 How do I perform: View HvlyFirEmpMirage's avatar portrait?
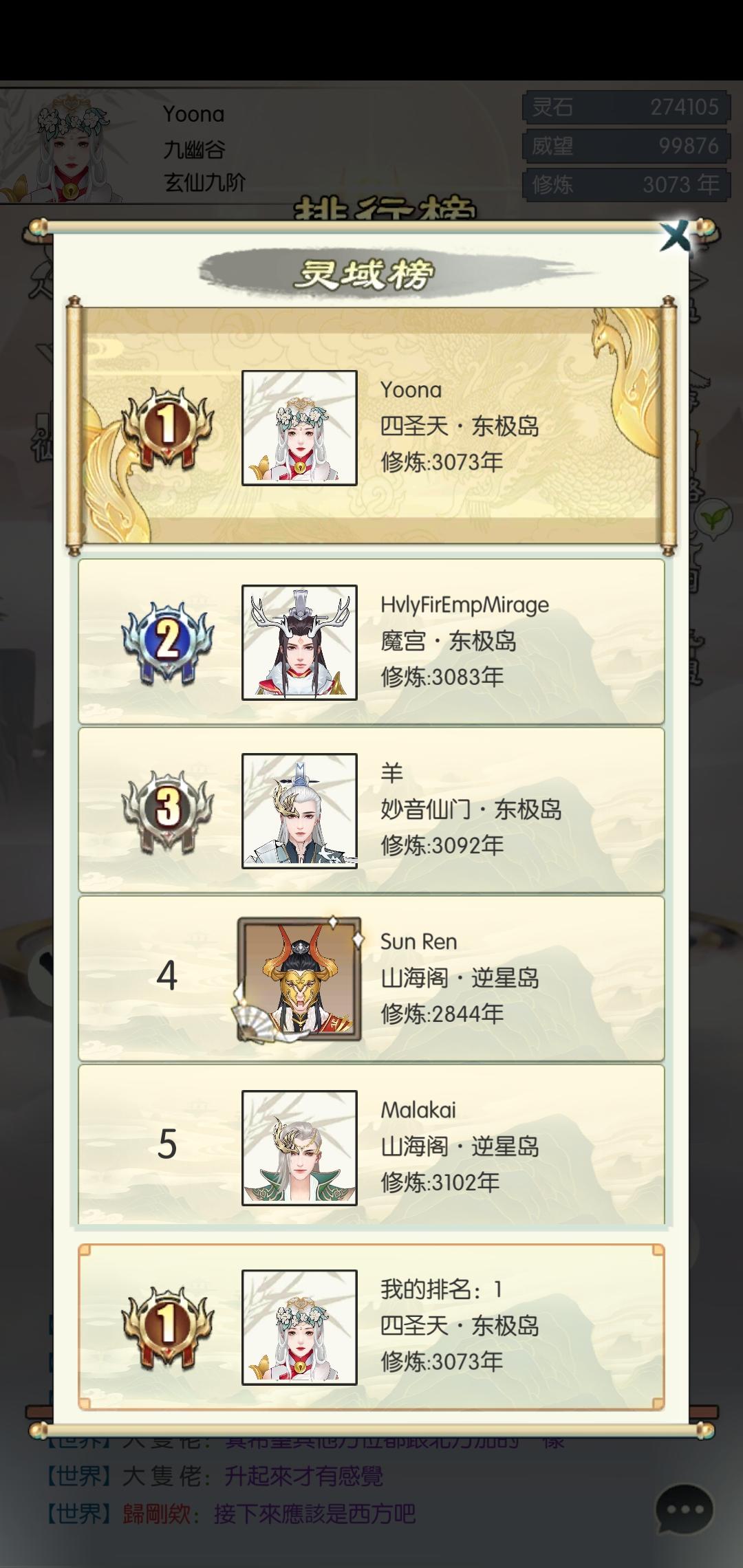pyautogui.click(x=299, y=643)
